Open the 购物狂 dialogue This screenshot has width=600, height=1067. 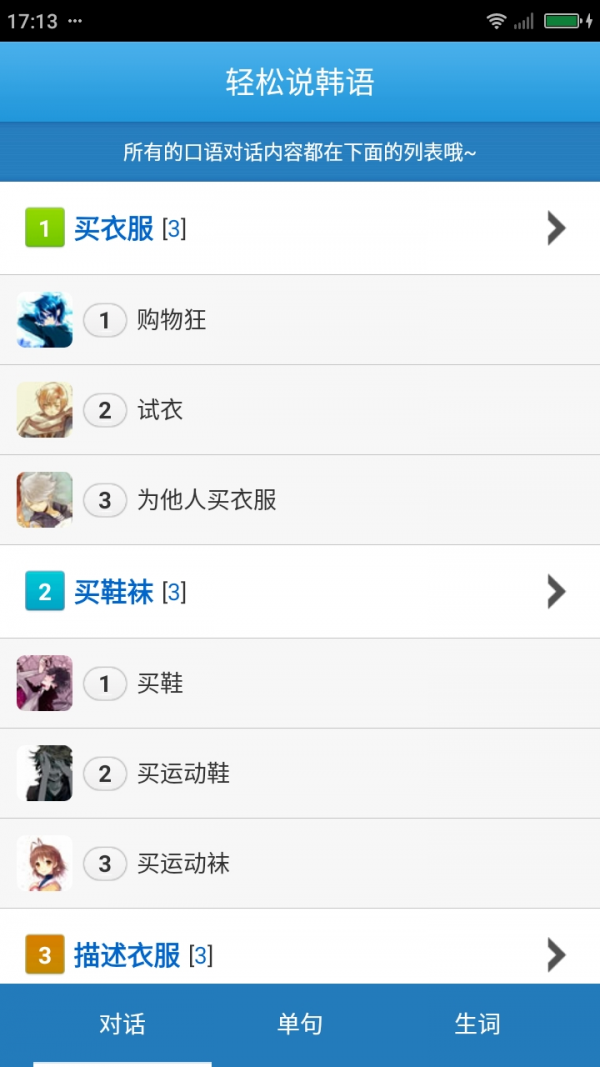pyautogui.click(x=300, y=320)
